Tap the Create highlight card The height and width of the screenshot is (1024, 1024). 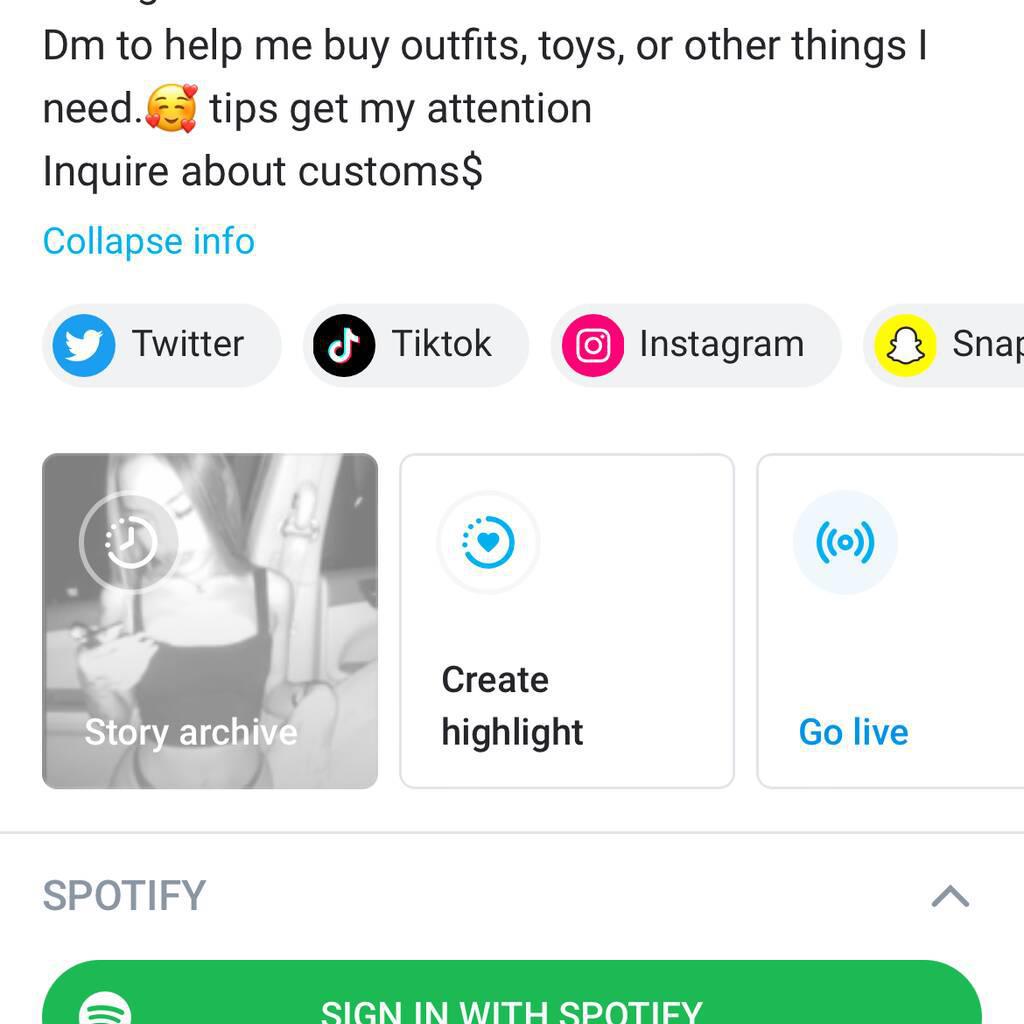coord(567,621)
